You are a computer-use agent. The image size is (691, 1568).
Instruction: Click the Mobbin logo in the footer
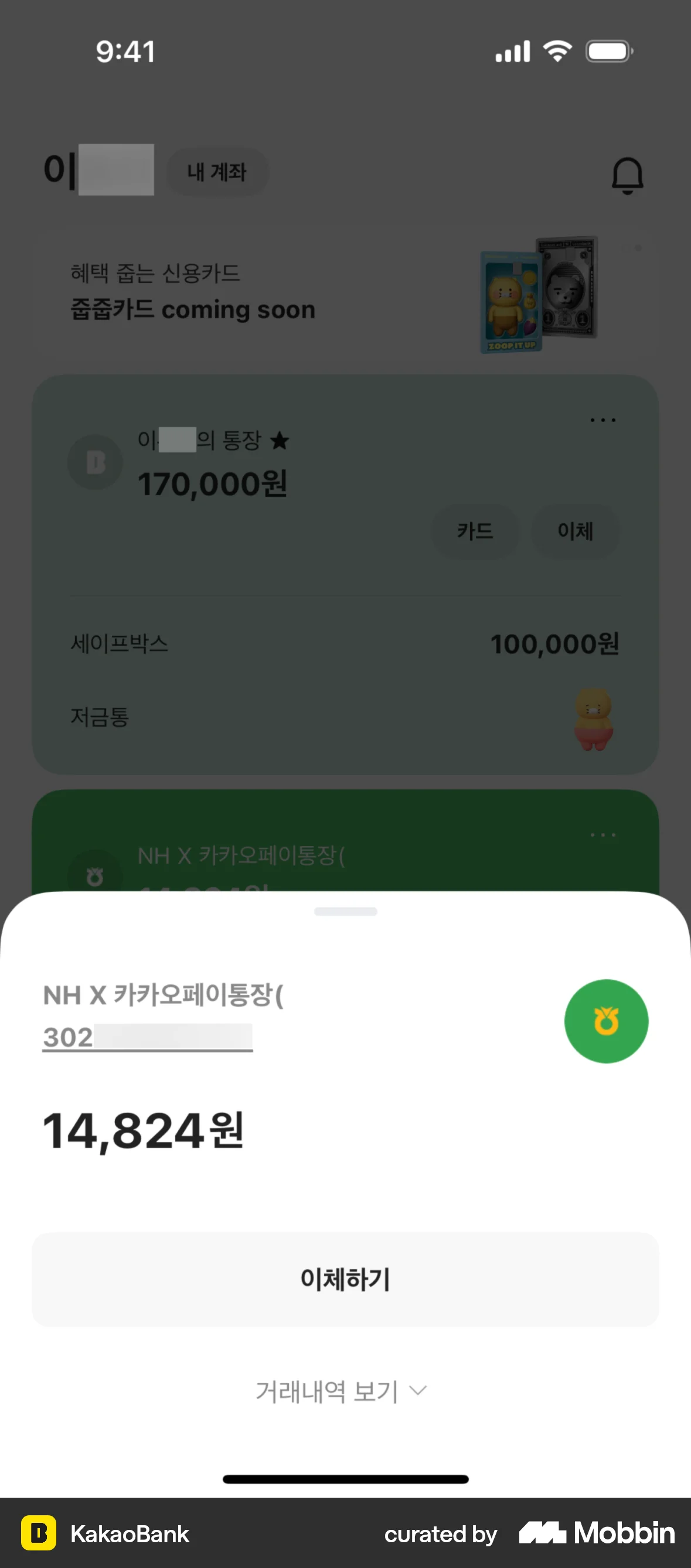pos(595,1534)
